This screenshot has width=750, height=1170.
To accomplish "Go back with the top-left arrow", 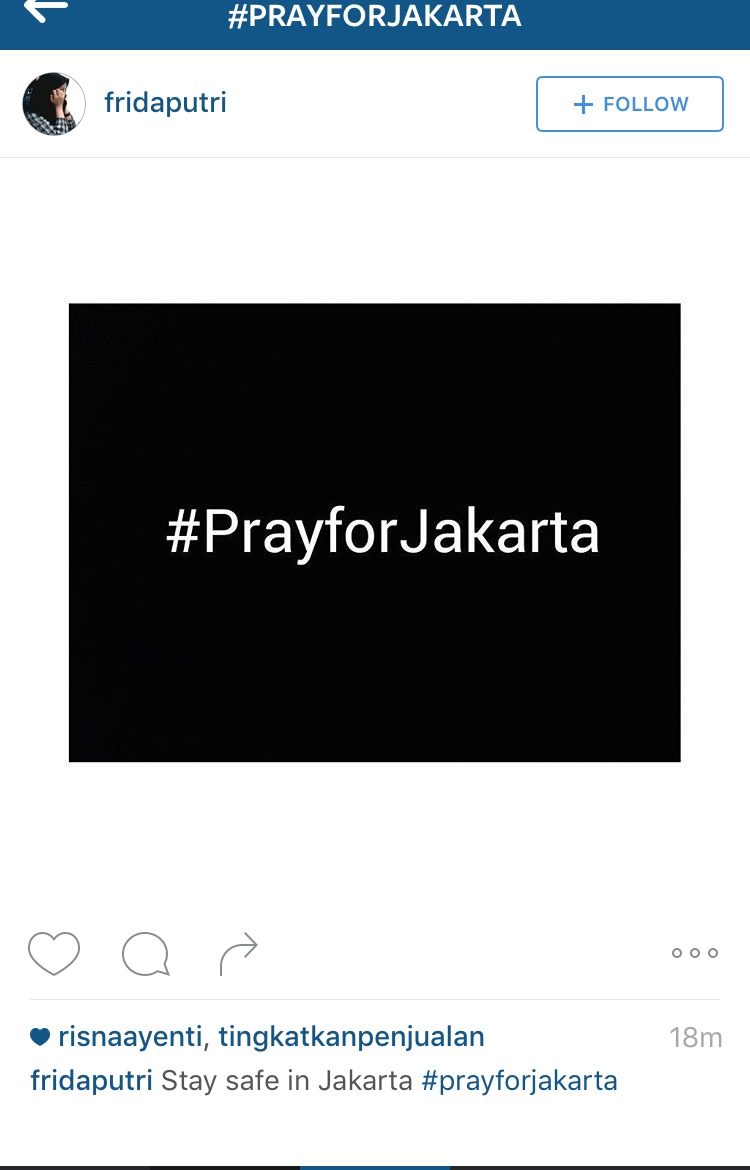I will coord(46,10).
